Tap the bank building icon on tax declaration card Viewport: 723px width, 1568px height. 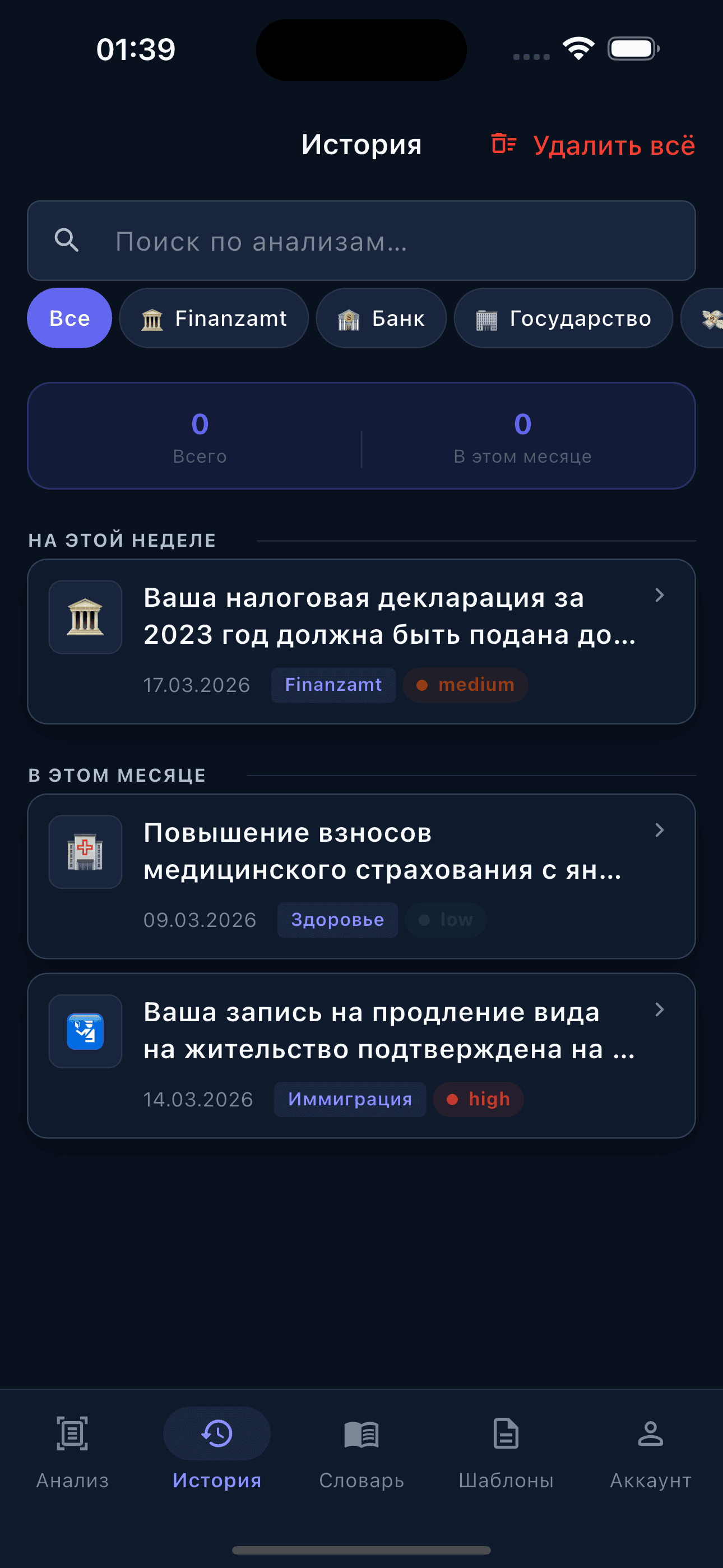click(85, 617)
